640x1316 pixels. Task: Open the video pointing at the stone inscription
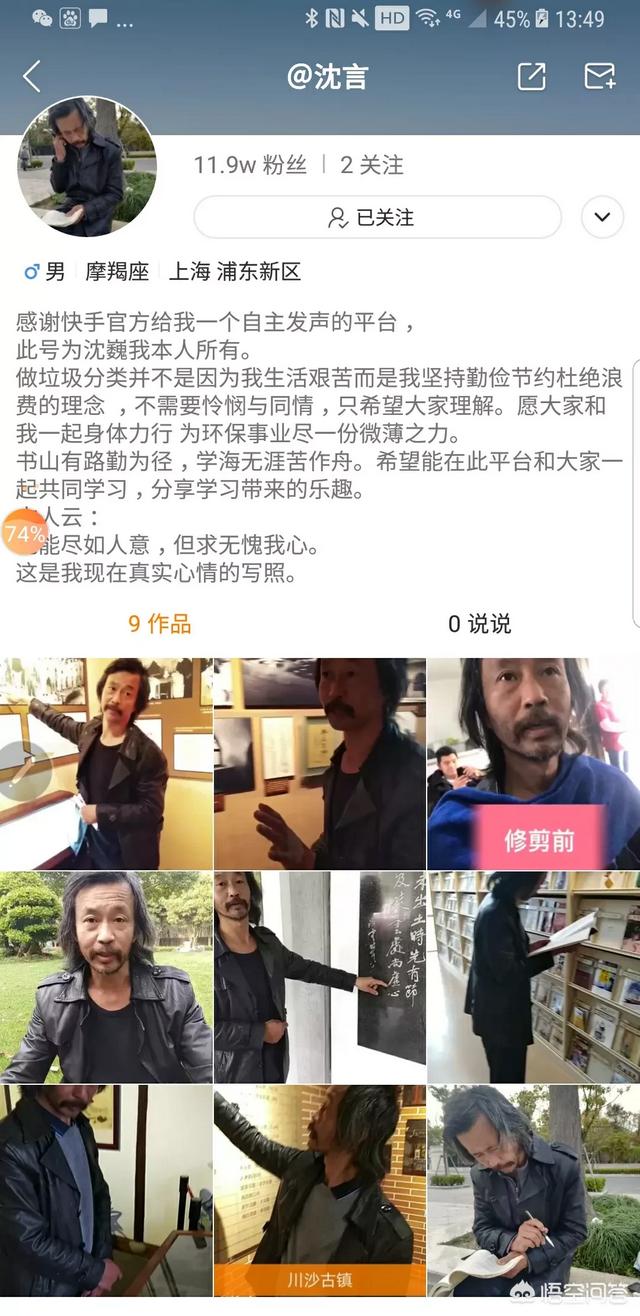(x=320, y=977)
